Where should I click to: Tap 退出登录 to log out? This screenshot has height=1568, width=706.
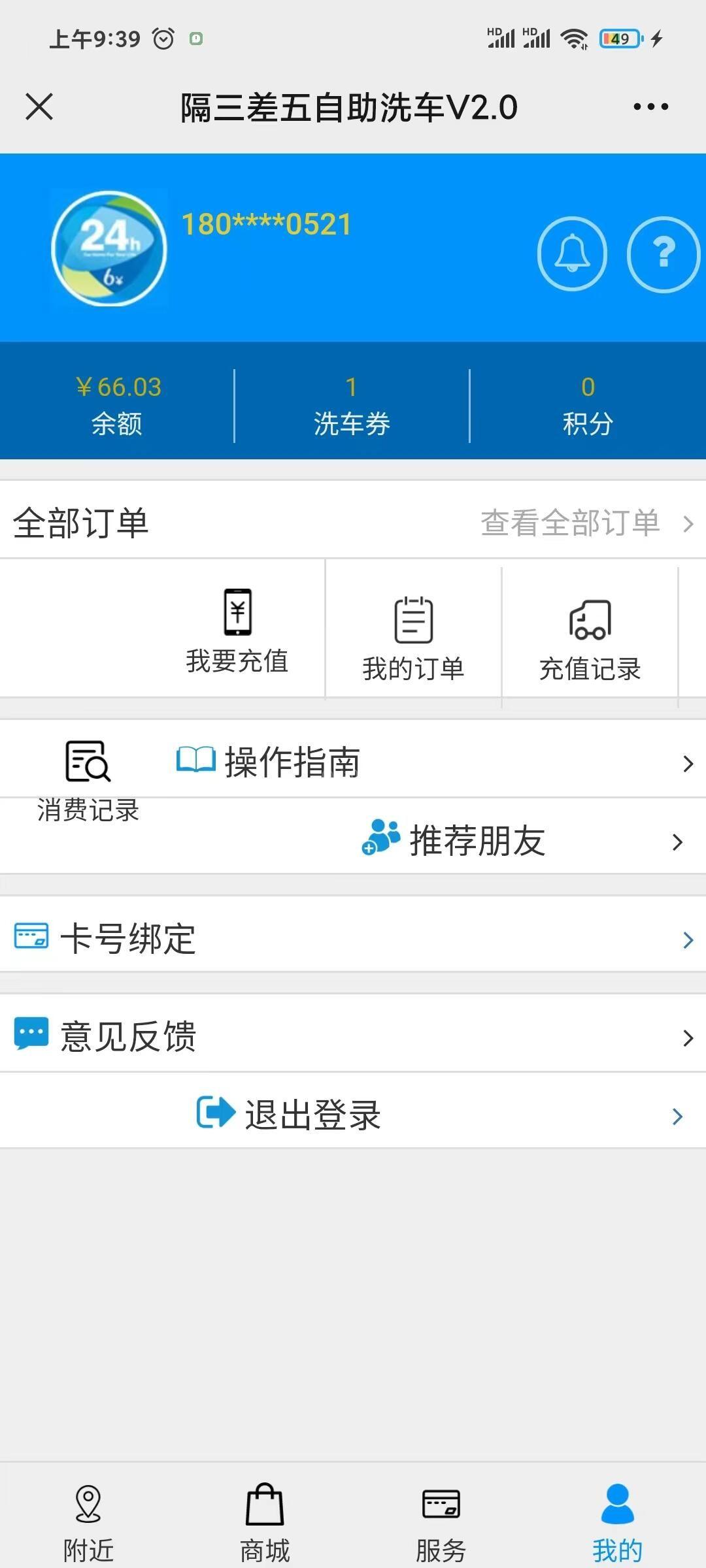coord(353,1115)
